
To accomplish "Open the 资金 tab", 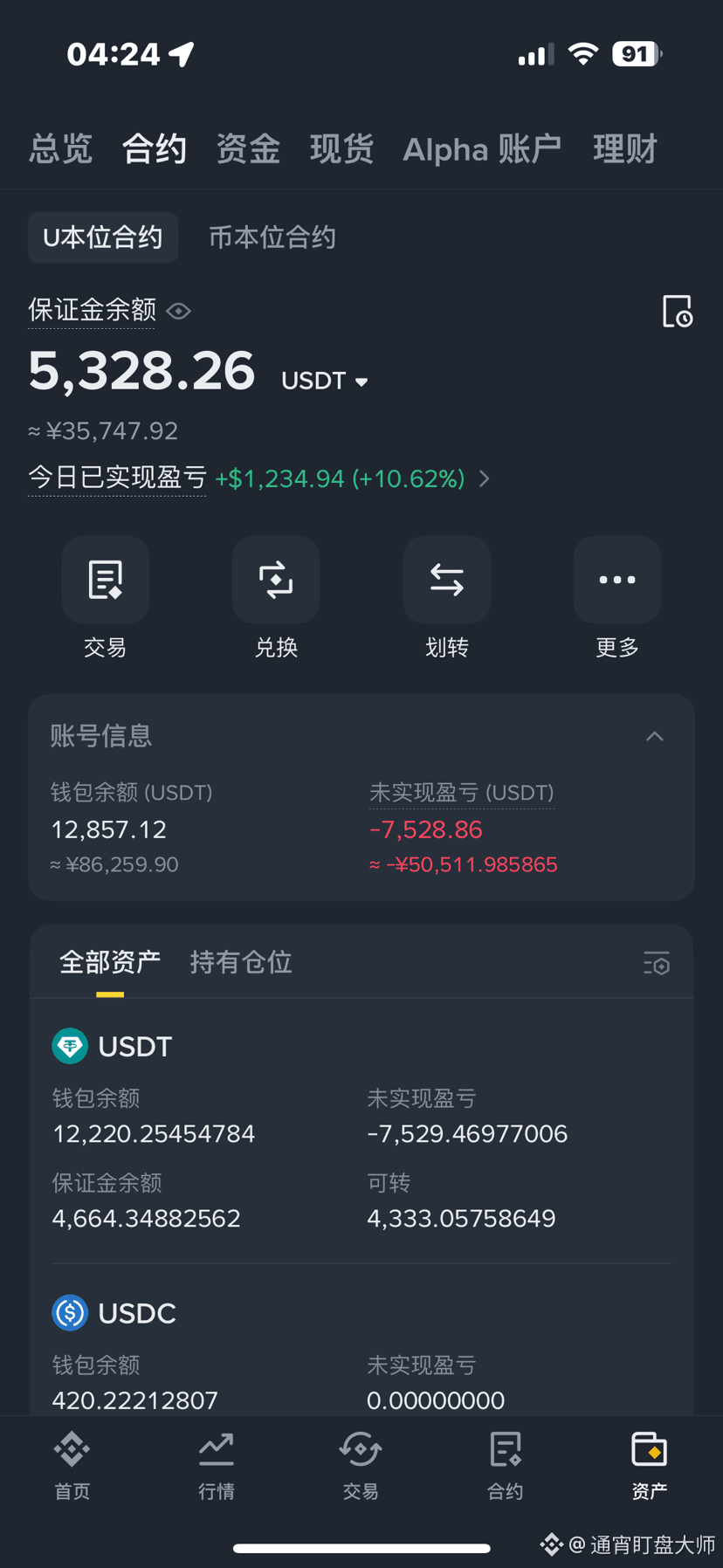I will [x=248, y=148].
